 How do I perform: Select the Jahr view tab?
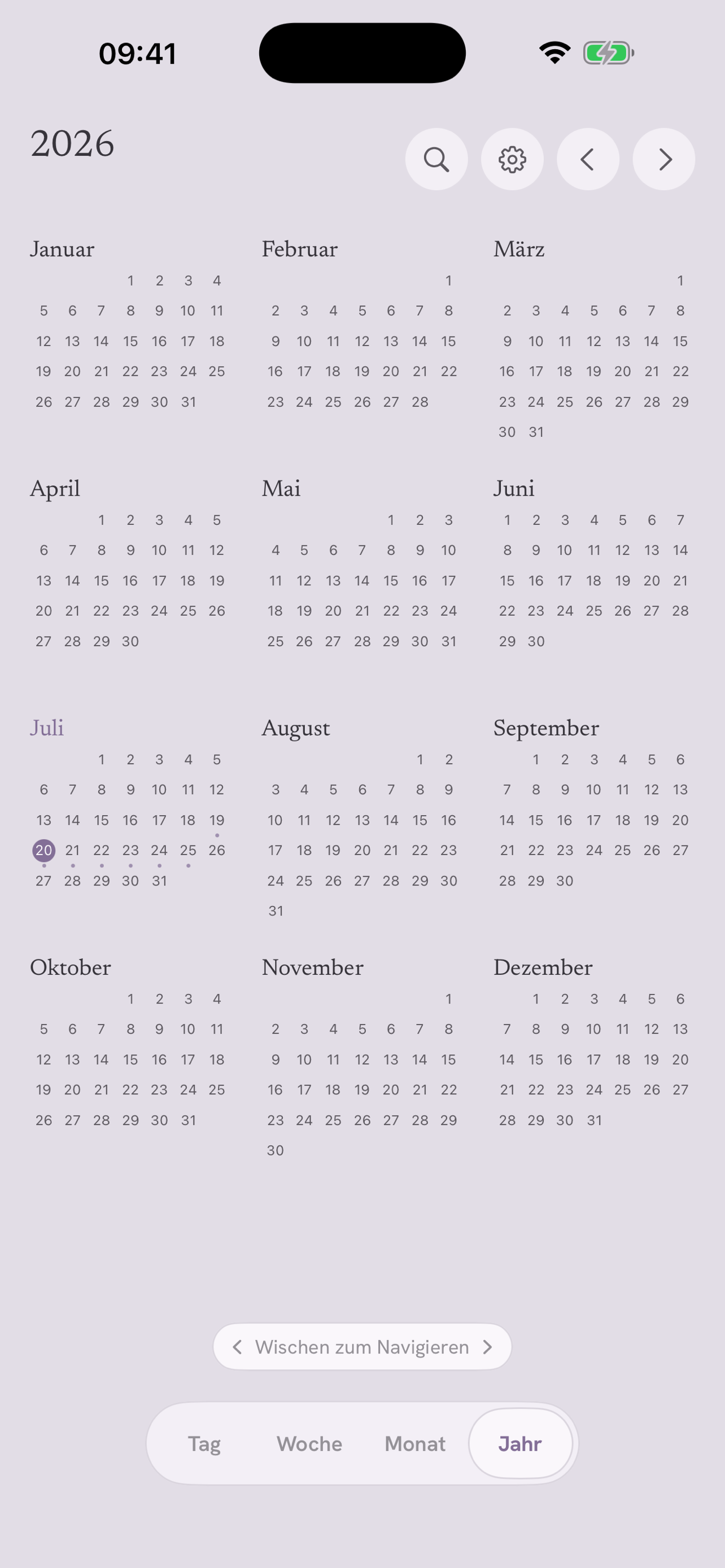521,1444
